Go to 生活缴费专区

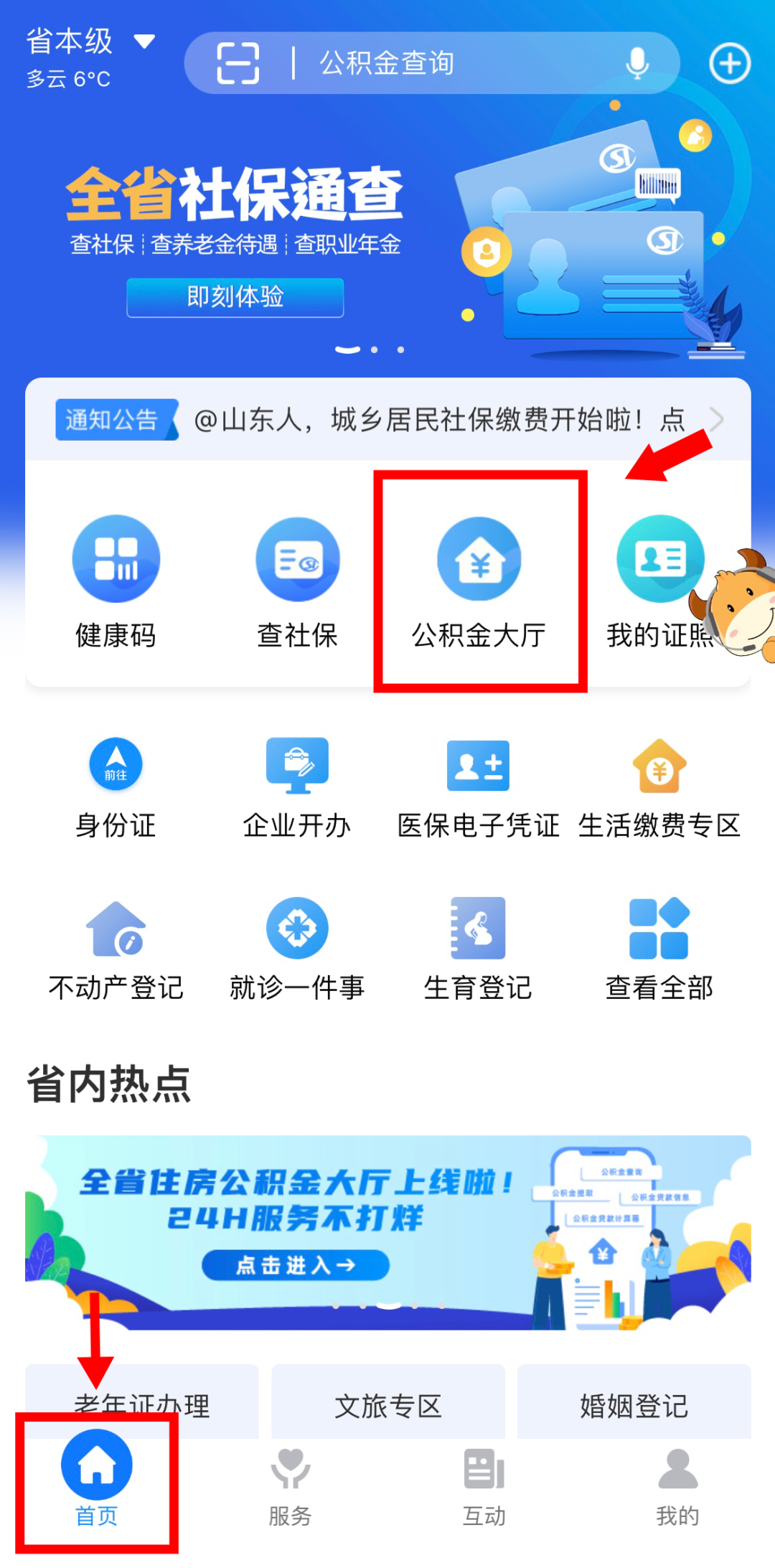pyautogui.click(x=659, y=787)
